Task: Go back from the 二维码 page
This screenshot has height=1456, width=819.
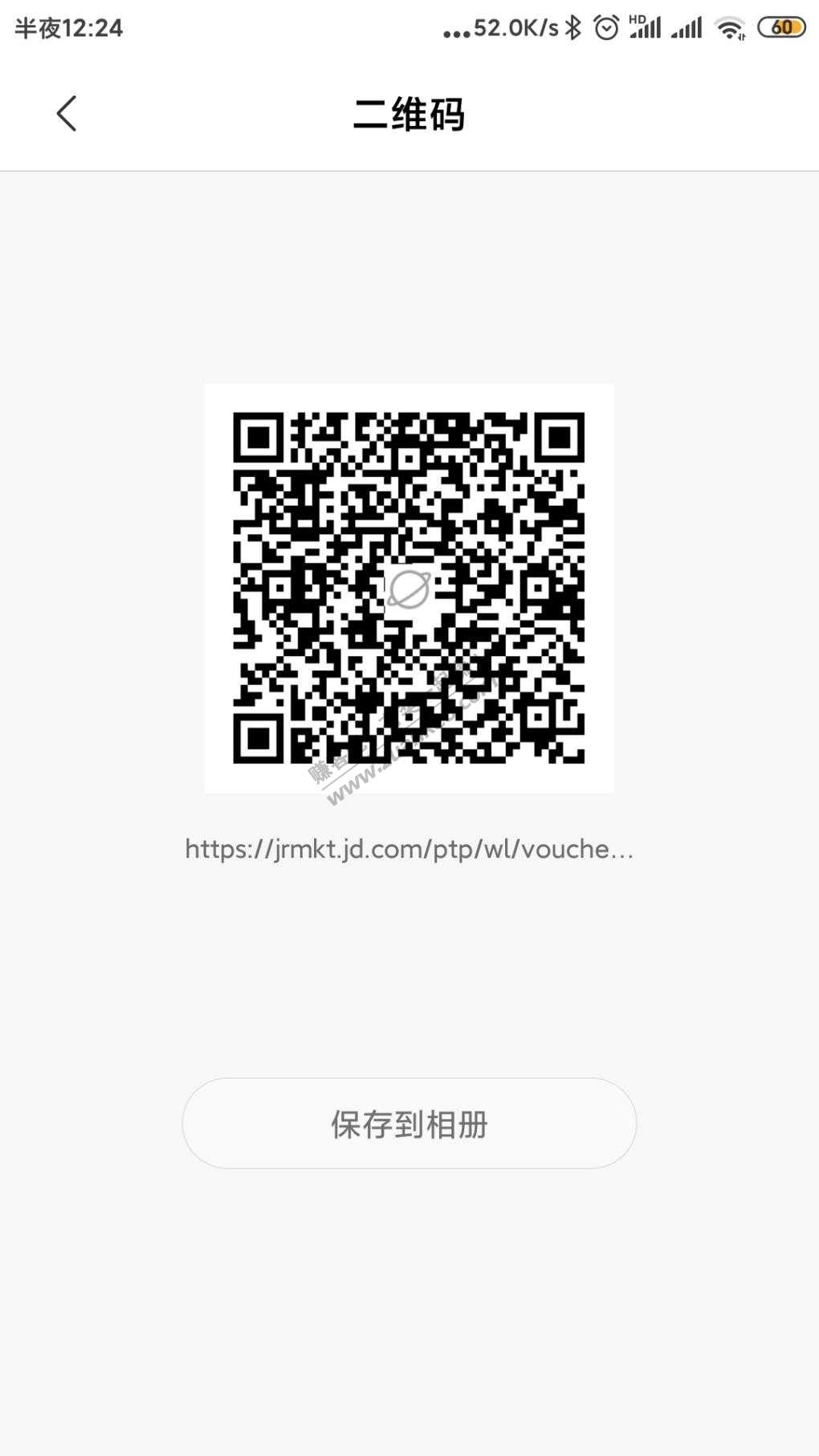Action: point(67,113)
